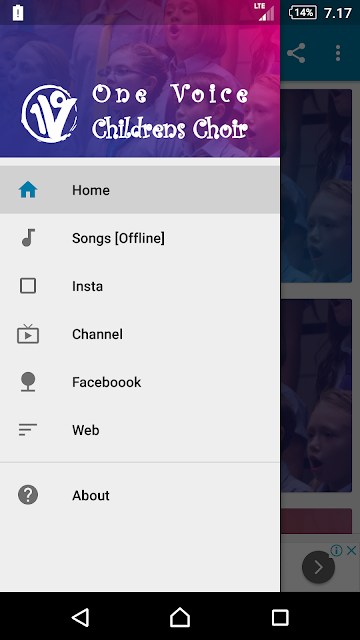Tap the share icon in the toolbar

pyautogui.click(x=296, y=53)
